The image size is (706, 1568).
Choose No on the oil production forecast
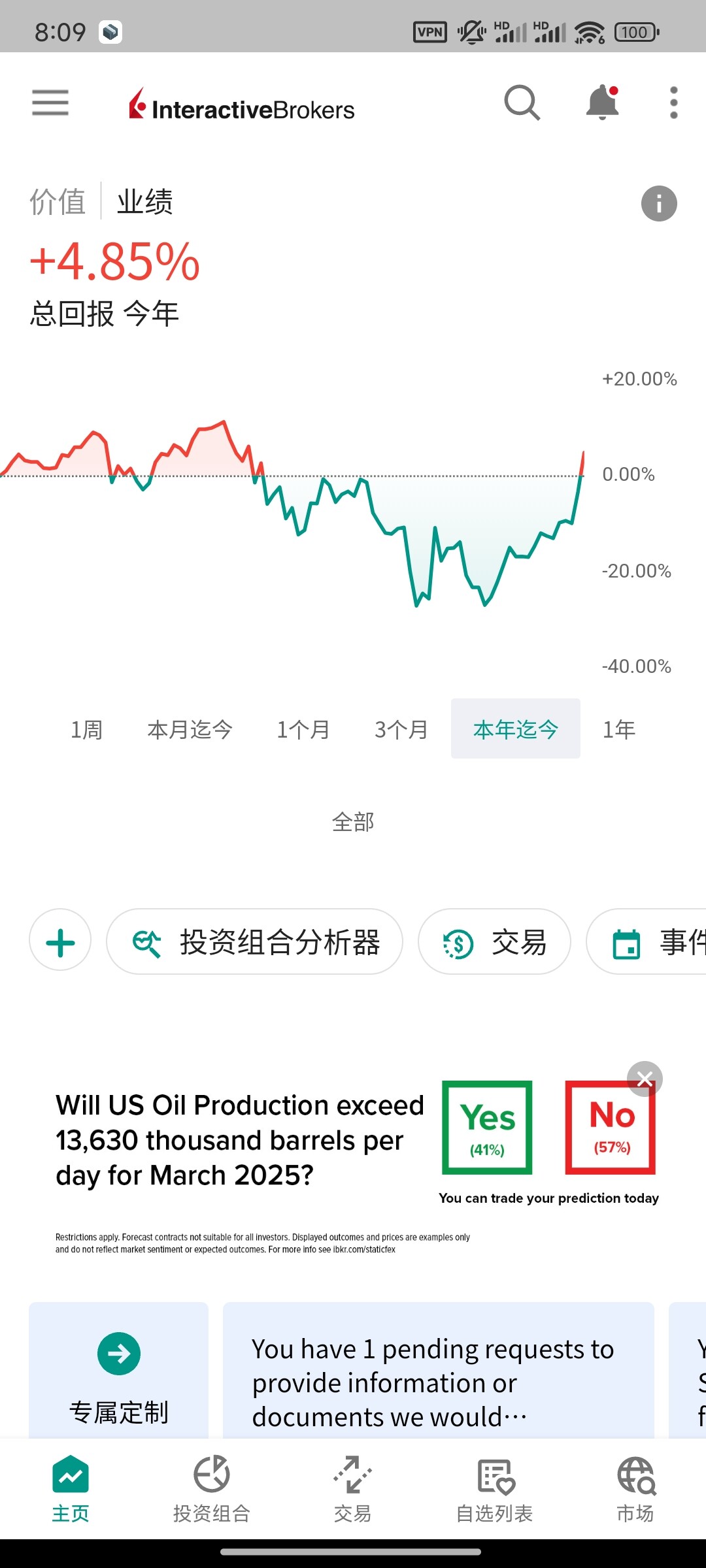(610, 1128)
